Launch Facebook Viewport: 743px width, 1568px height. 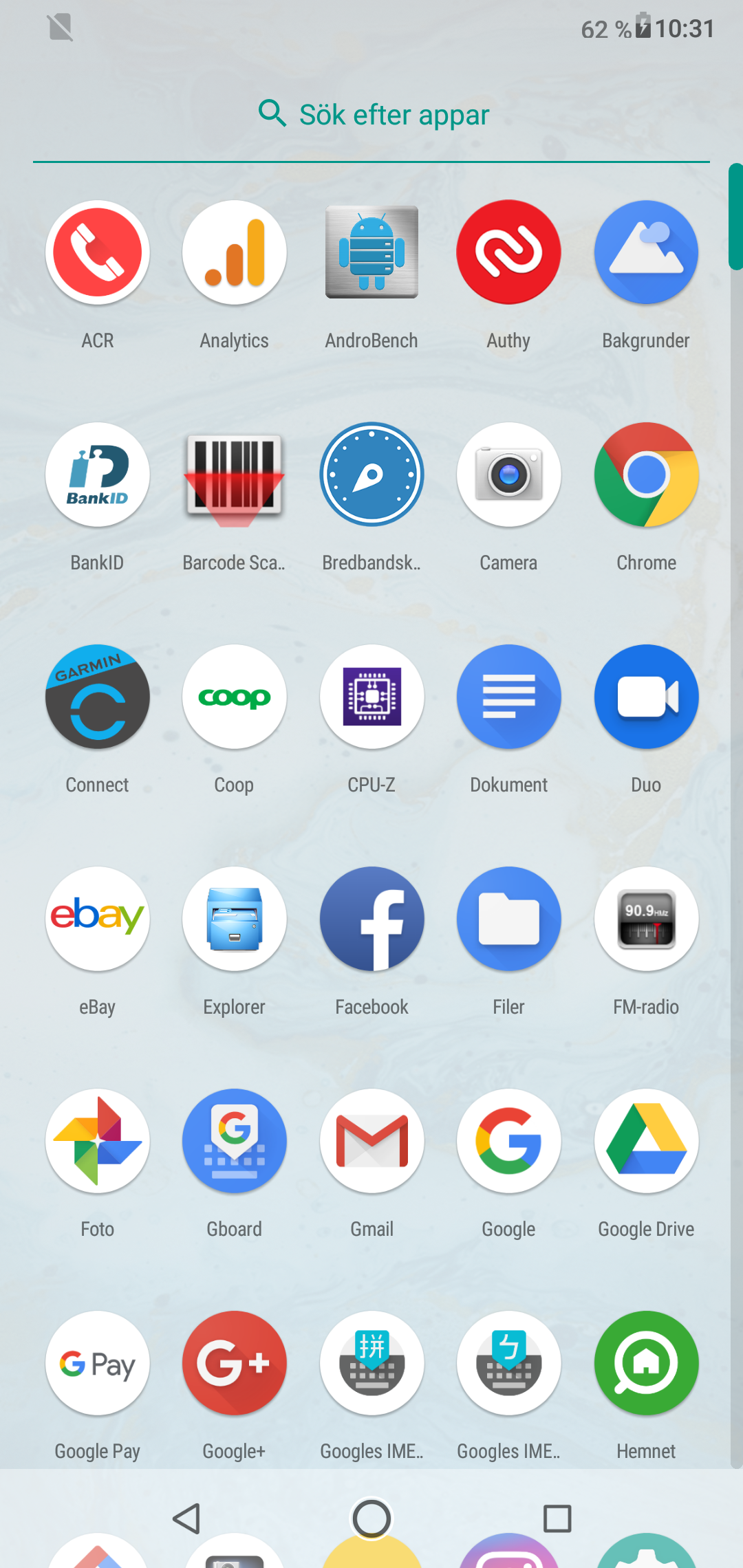tap(371, 919)
